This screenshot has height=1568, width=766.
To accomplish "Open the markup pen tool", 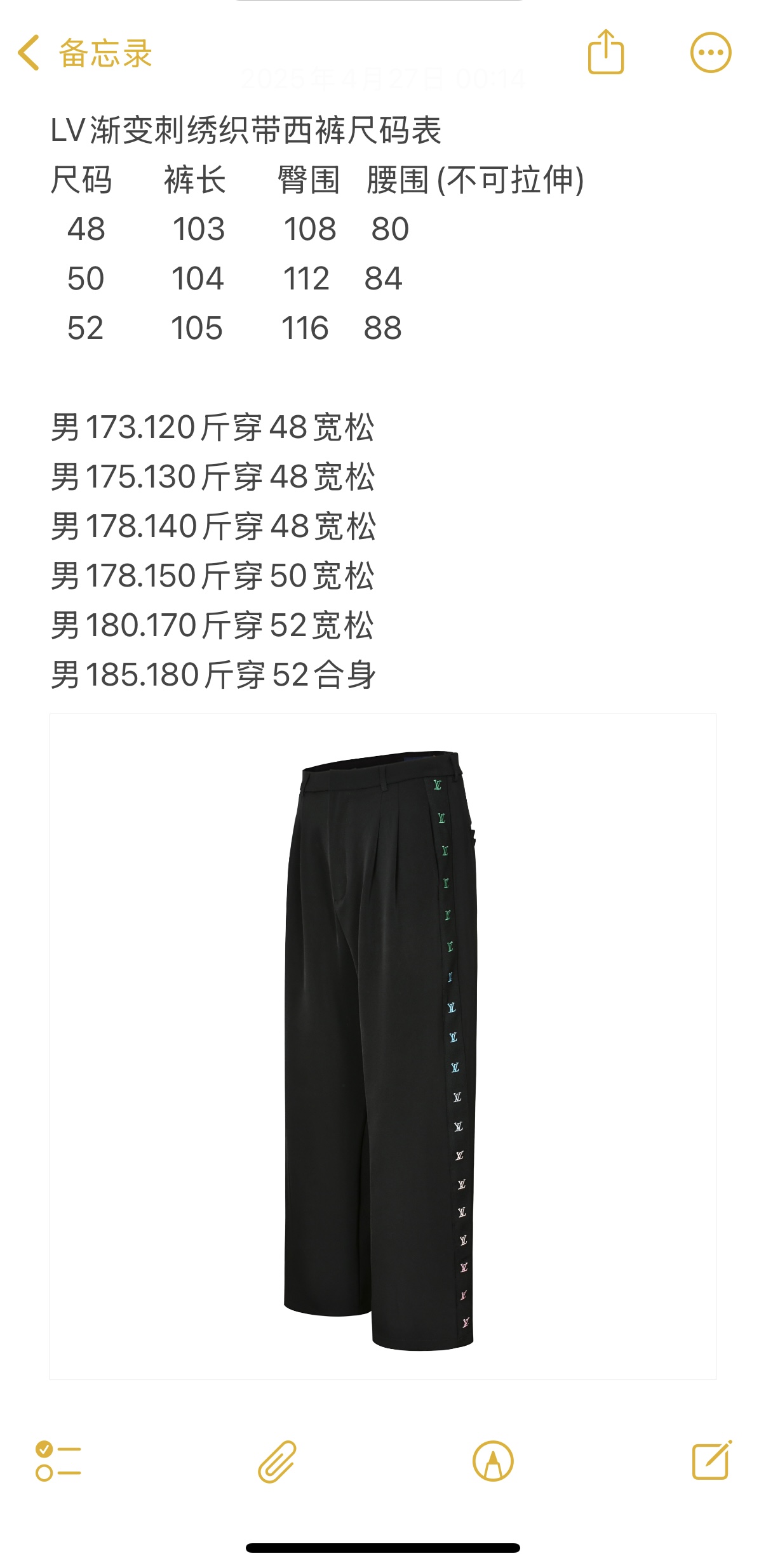I will tap(493, 1461).
